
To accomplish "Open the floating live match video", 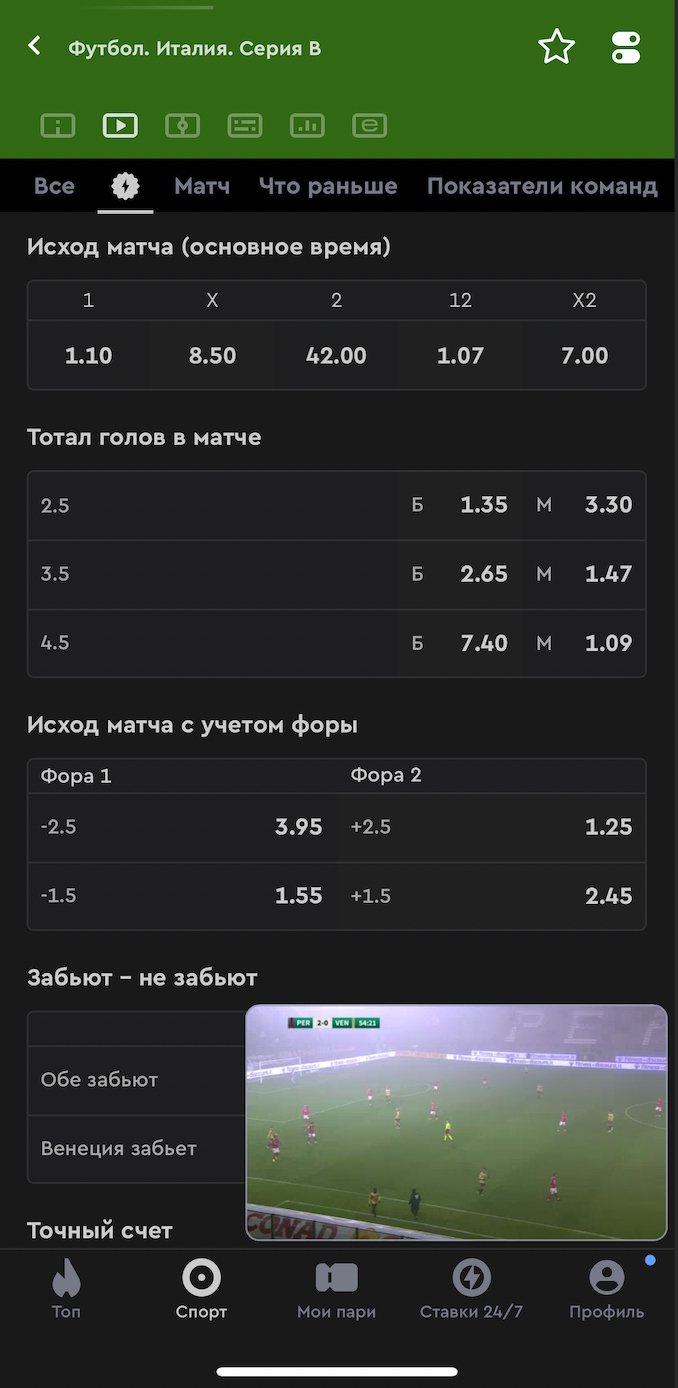I will (x=456, y=1122).
